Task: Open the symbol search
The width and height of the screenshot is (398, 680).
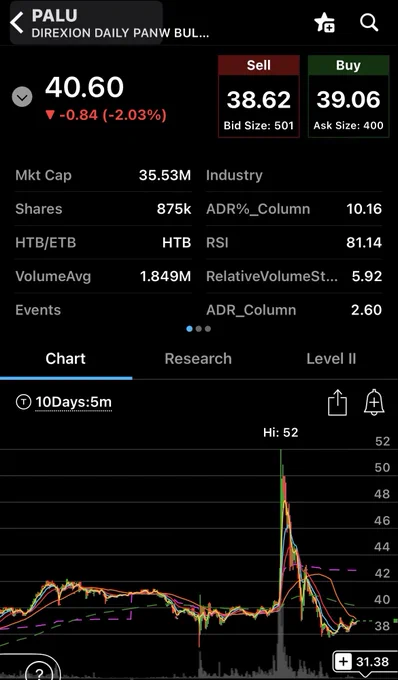Action: pos(369,22)
